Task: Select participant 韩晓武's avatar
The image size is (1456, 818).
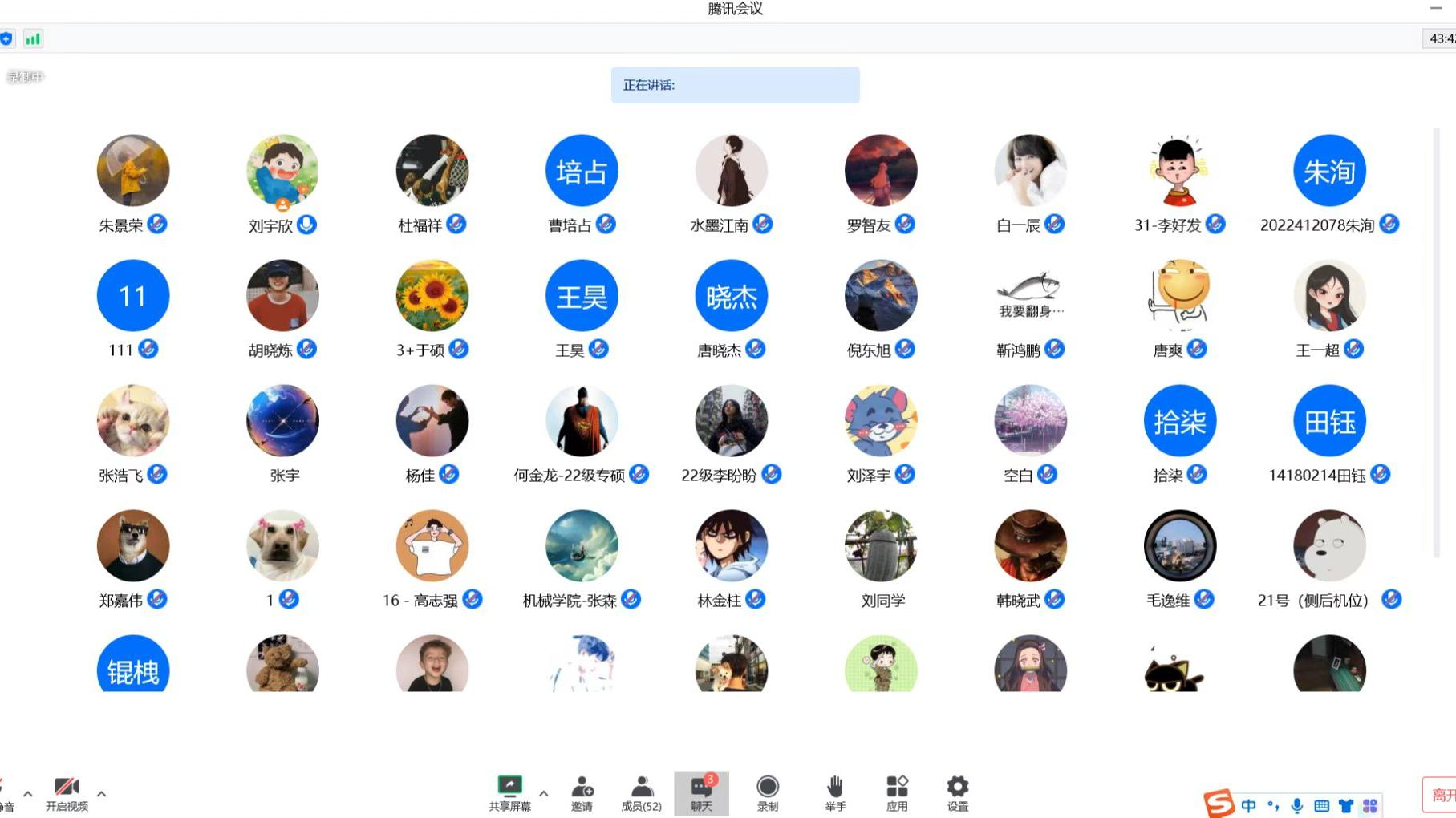Action: tap(1030, 545)
